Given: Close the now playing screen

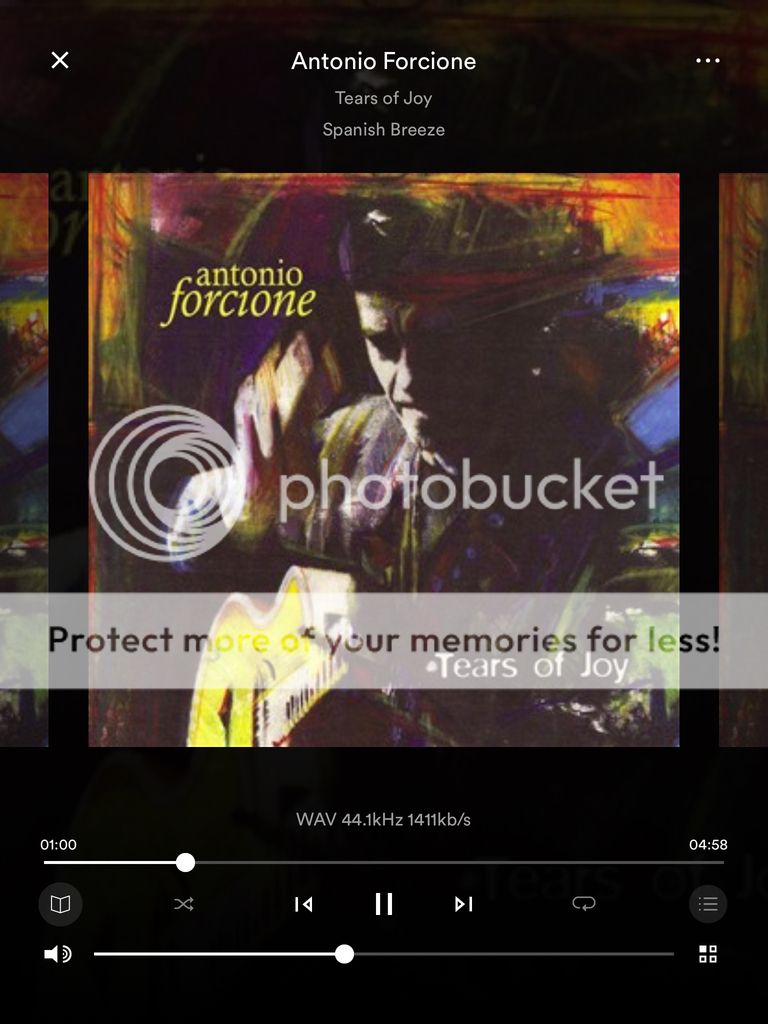Looking at the screenshot, I should point(60,60).
